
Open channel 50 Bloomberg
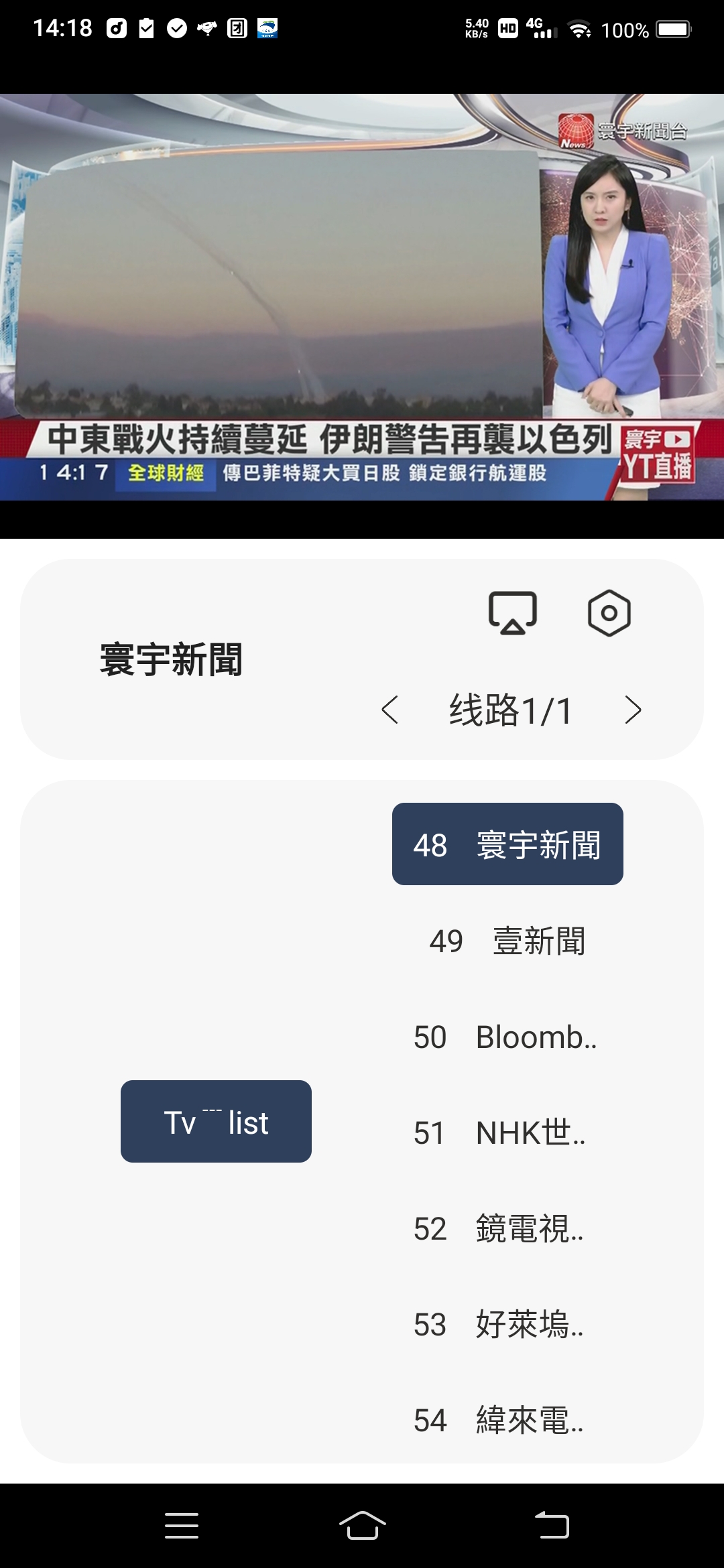coord(505,1037)
